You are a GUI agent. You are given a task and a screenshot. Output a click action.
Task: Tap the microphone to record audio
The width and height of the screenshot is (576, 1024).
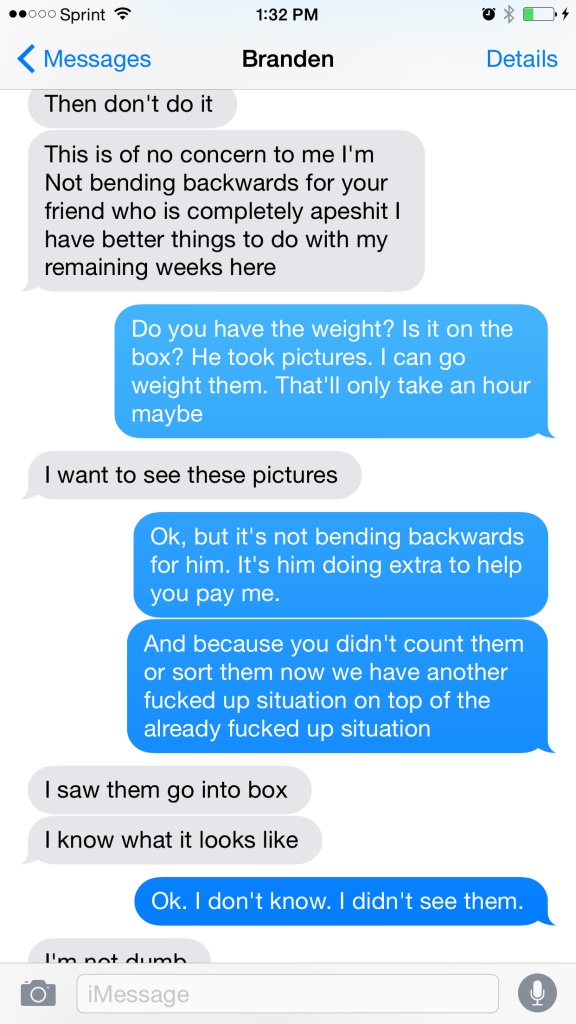click(537, 993)
